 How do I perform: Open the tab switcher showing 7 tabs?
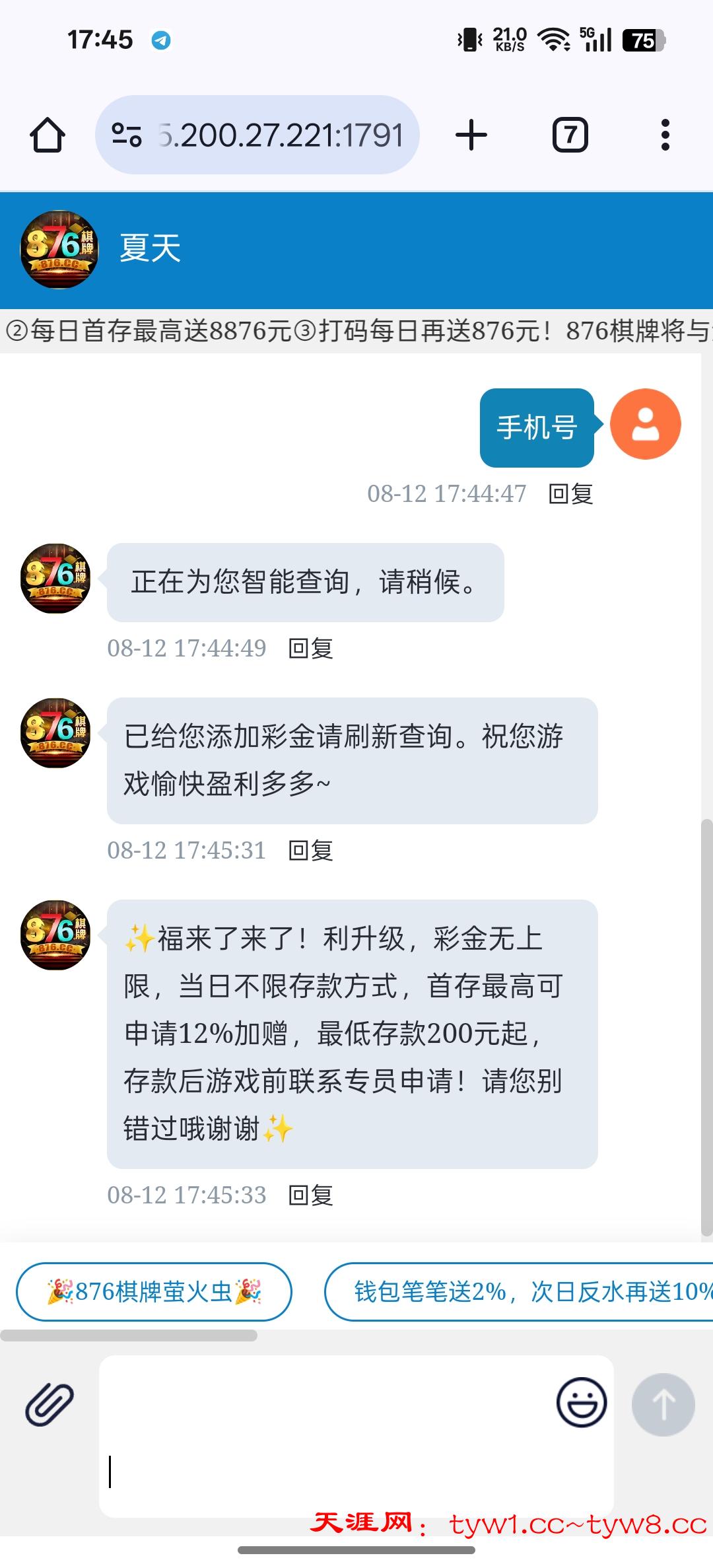[570, 135]
